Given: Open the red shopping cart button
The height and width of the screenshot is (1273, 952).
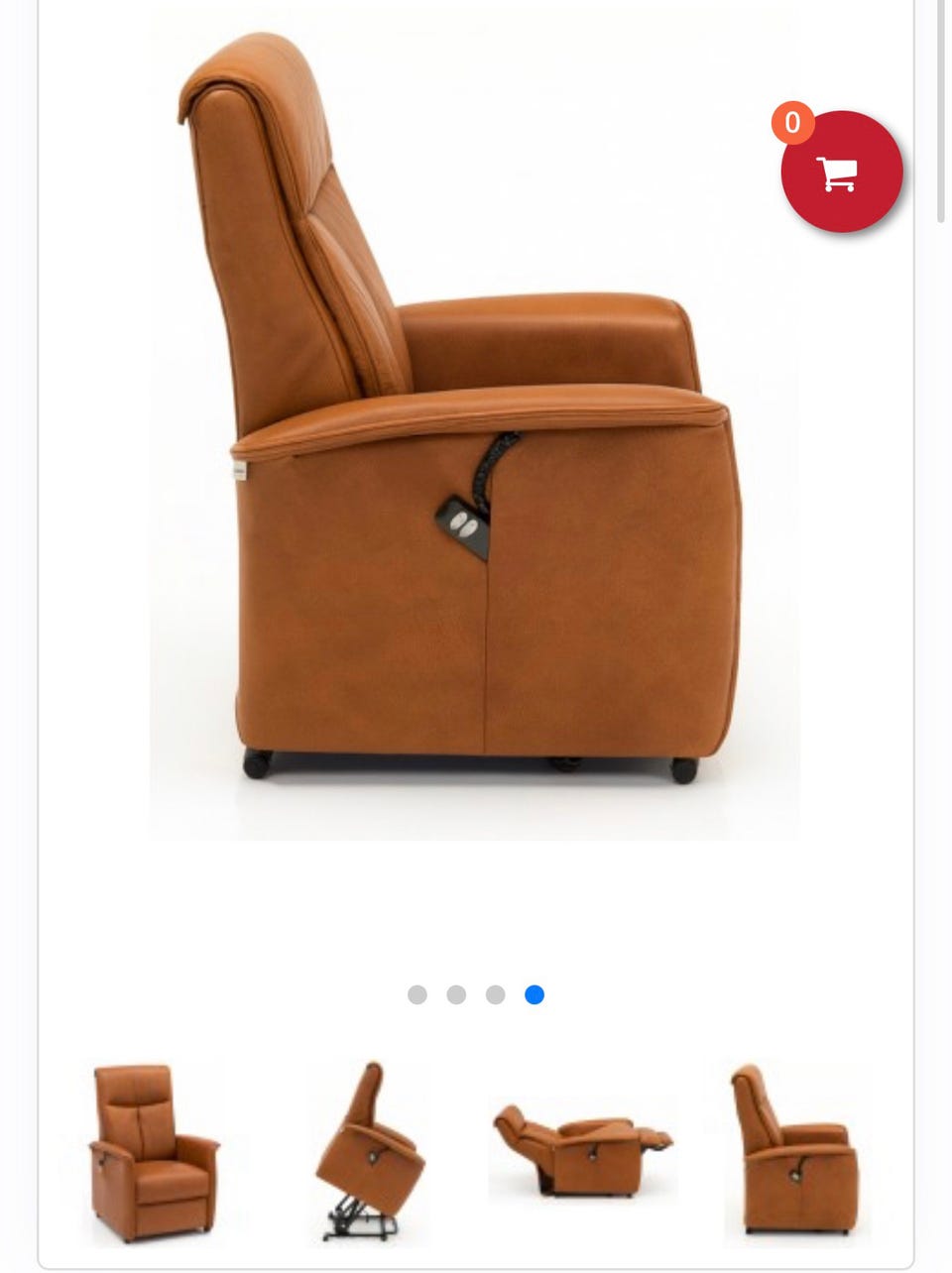Looking at the screenshot, I should pyautogui.click(x=841, y=173).
